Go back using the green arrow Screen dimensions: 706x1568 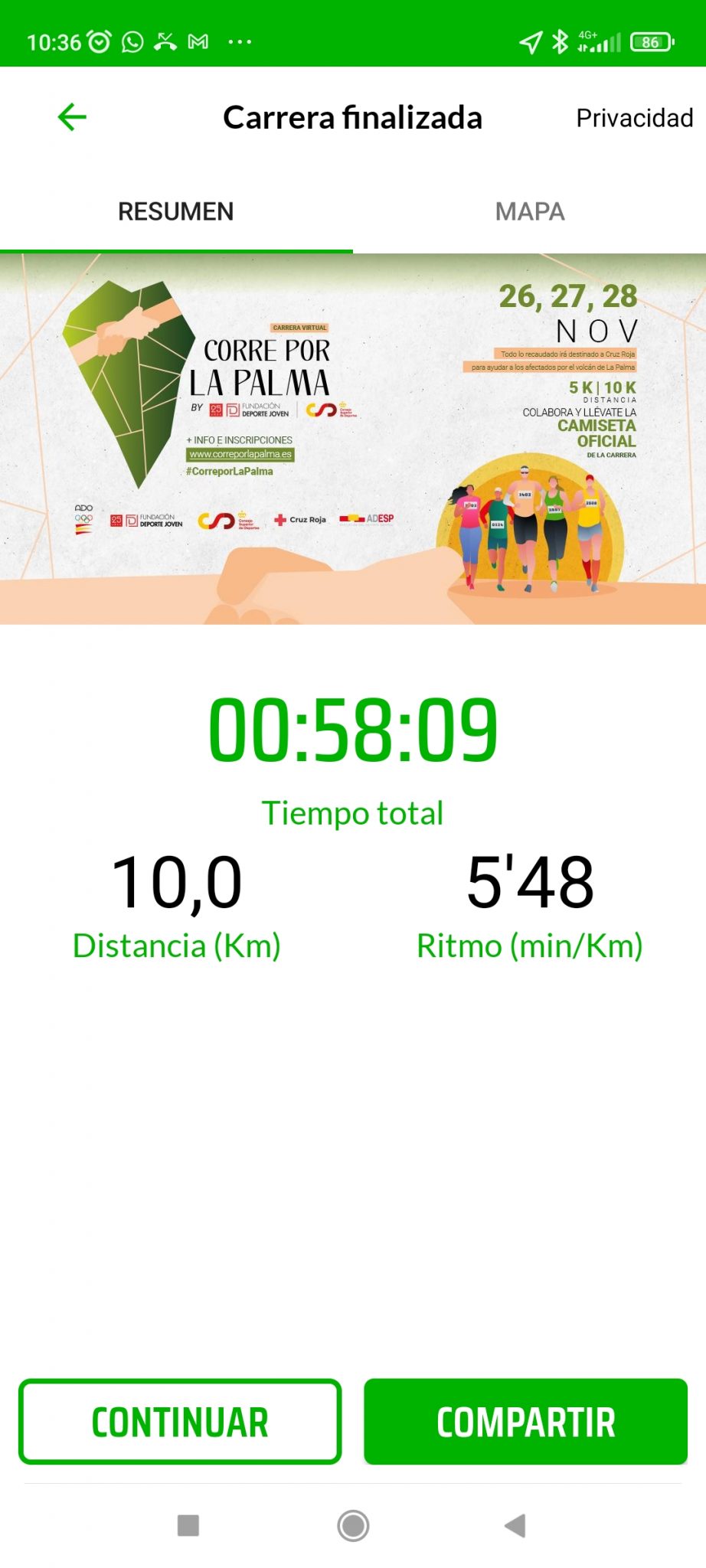pyautogui.click(x=72, y=117)
